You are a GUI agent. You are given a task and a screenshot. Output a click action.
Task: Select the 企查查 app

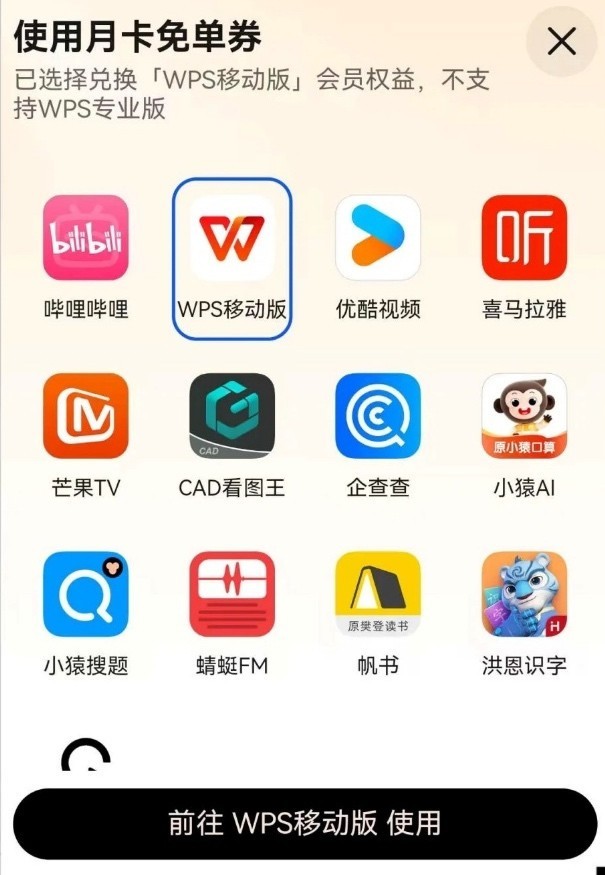pos(378,416)
